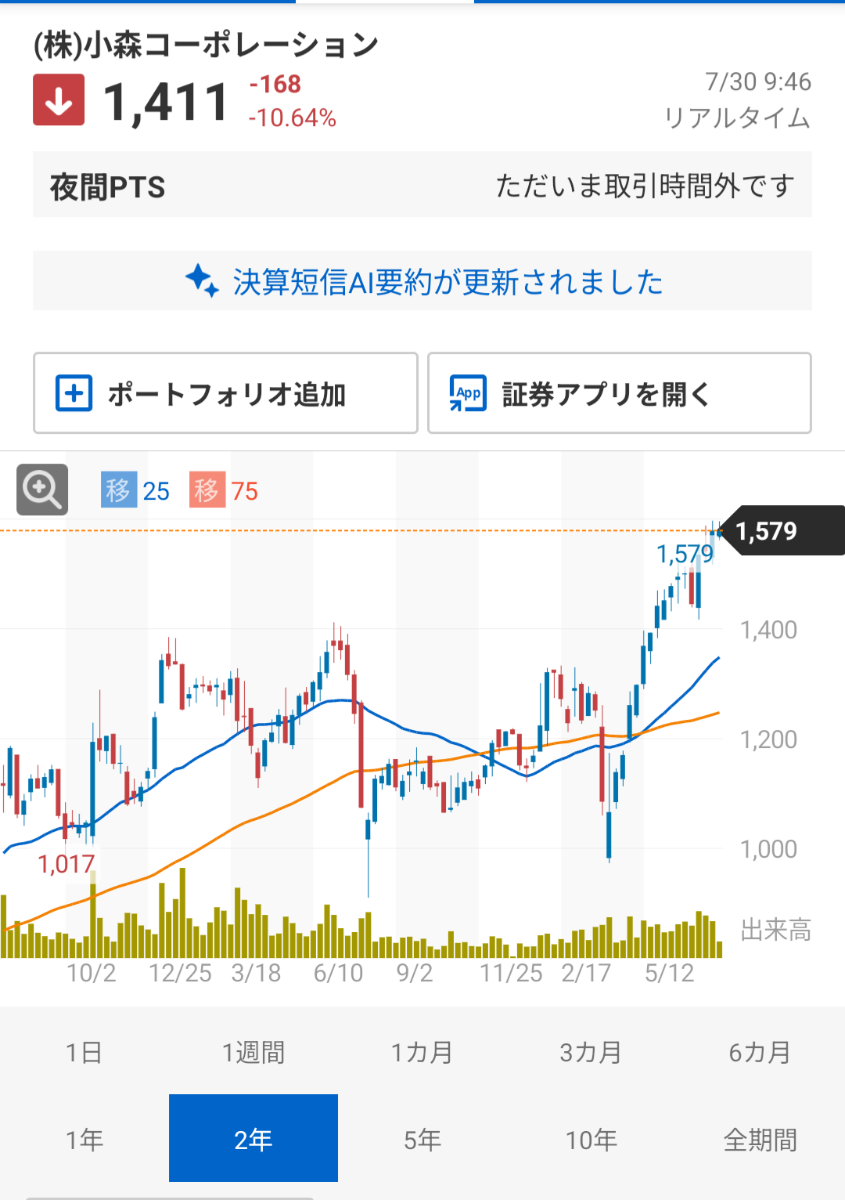Click the smartphone App icon on 証券アプリを開く
Viewport: 845px width, 1200px height.
[466, 392]
